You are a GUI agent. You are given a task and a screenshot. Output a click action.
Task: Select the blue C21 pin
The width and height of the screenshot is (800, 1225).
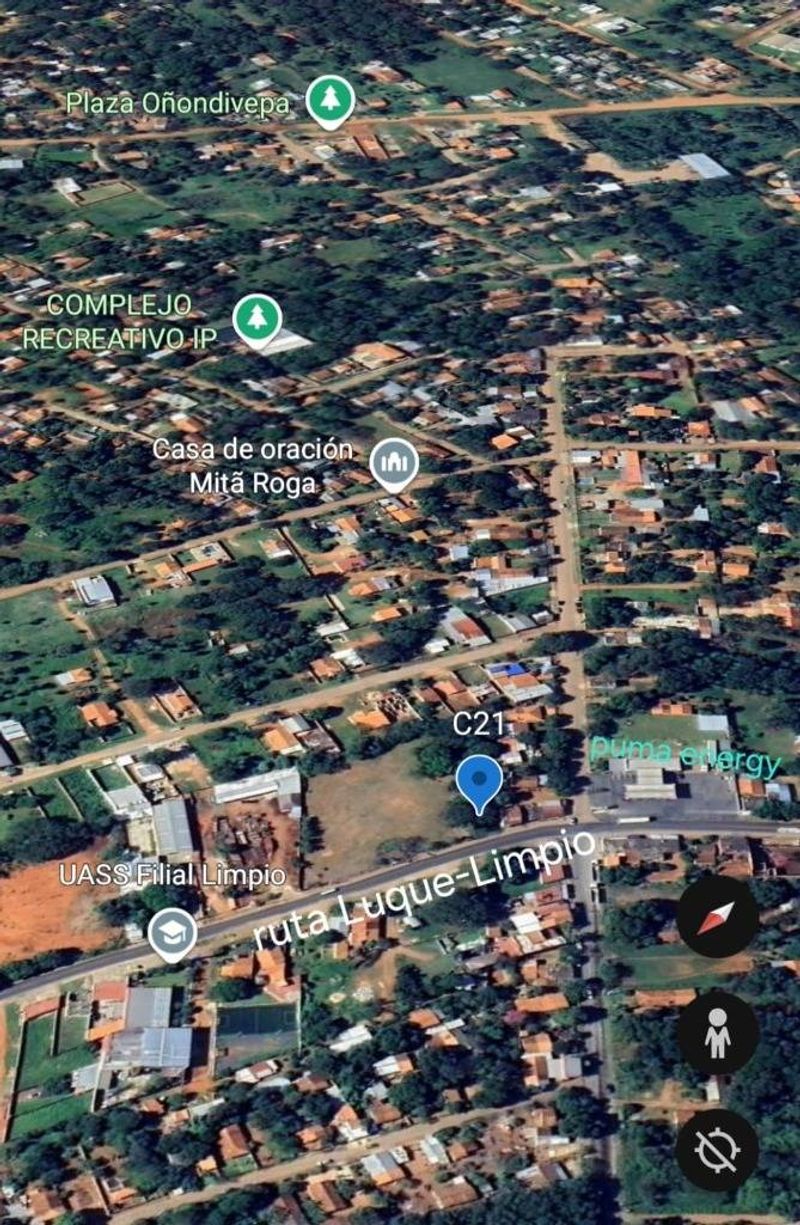pos(479,781)
